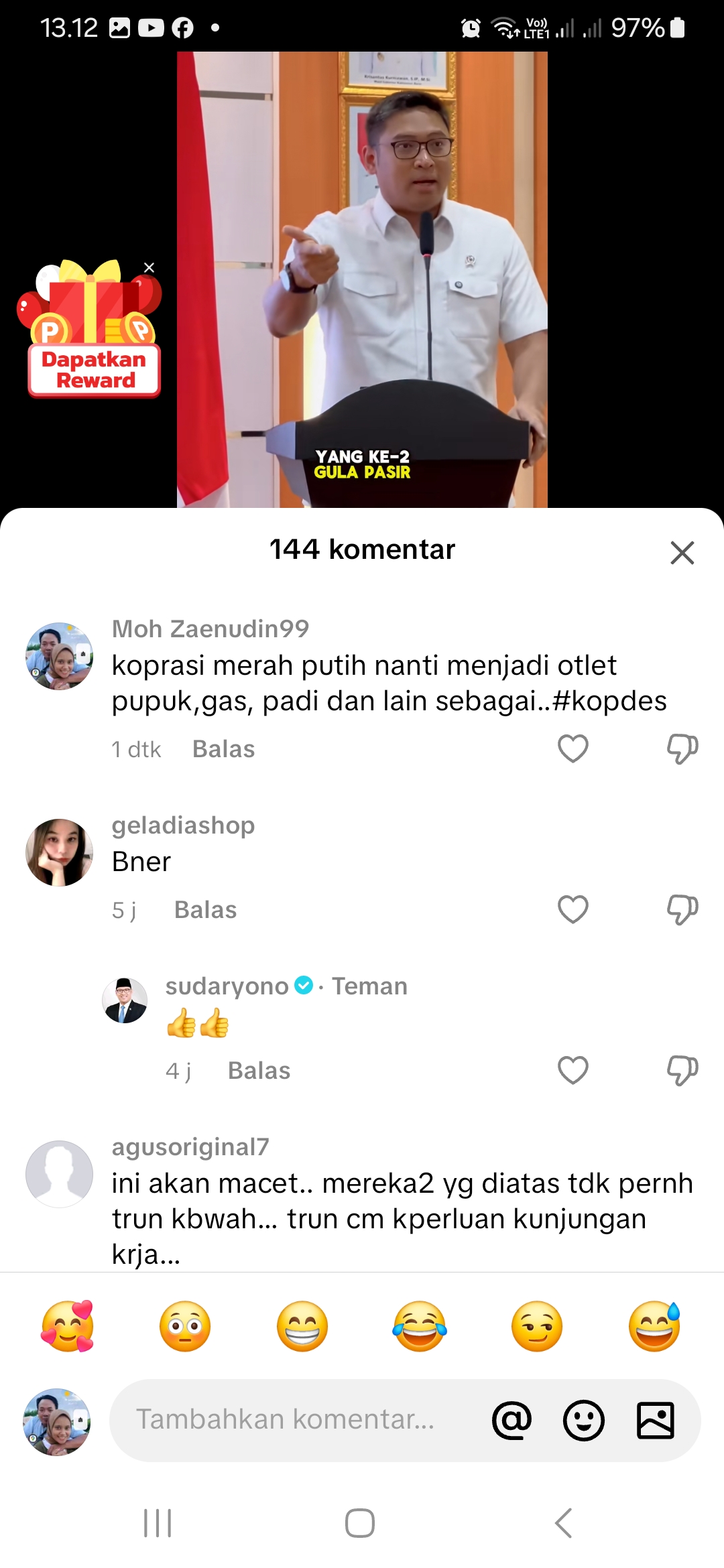Dislike Moh Zaenudin99's comment
Viewport: 724px width, 1568px height.
point(682,748)
